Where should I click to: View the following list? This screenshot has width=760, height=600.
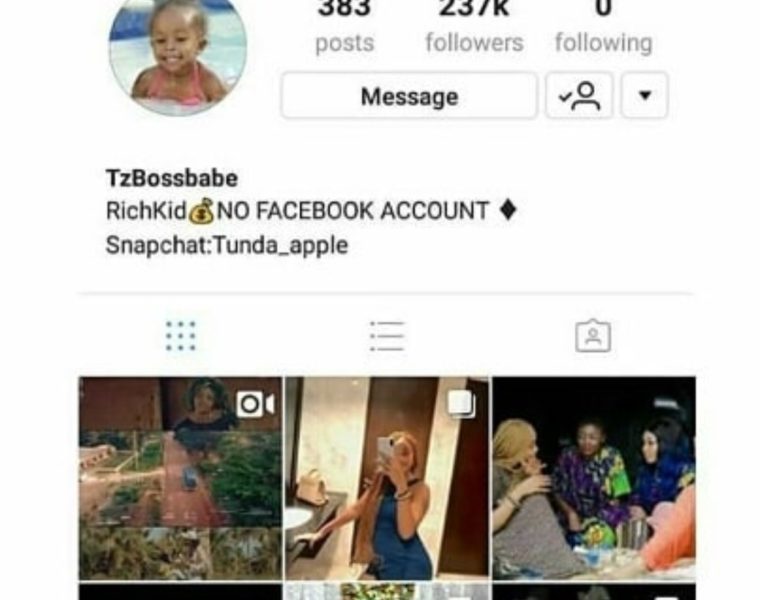(603, 30)
